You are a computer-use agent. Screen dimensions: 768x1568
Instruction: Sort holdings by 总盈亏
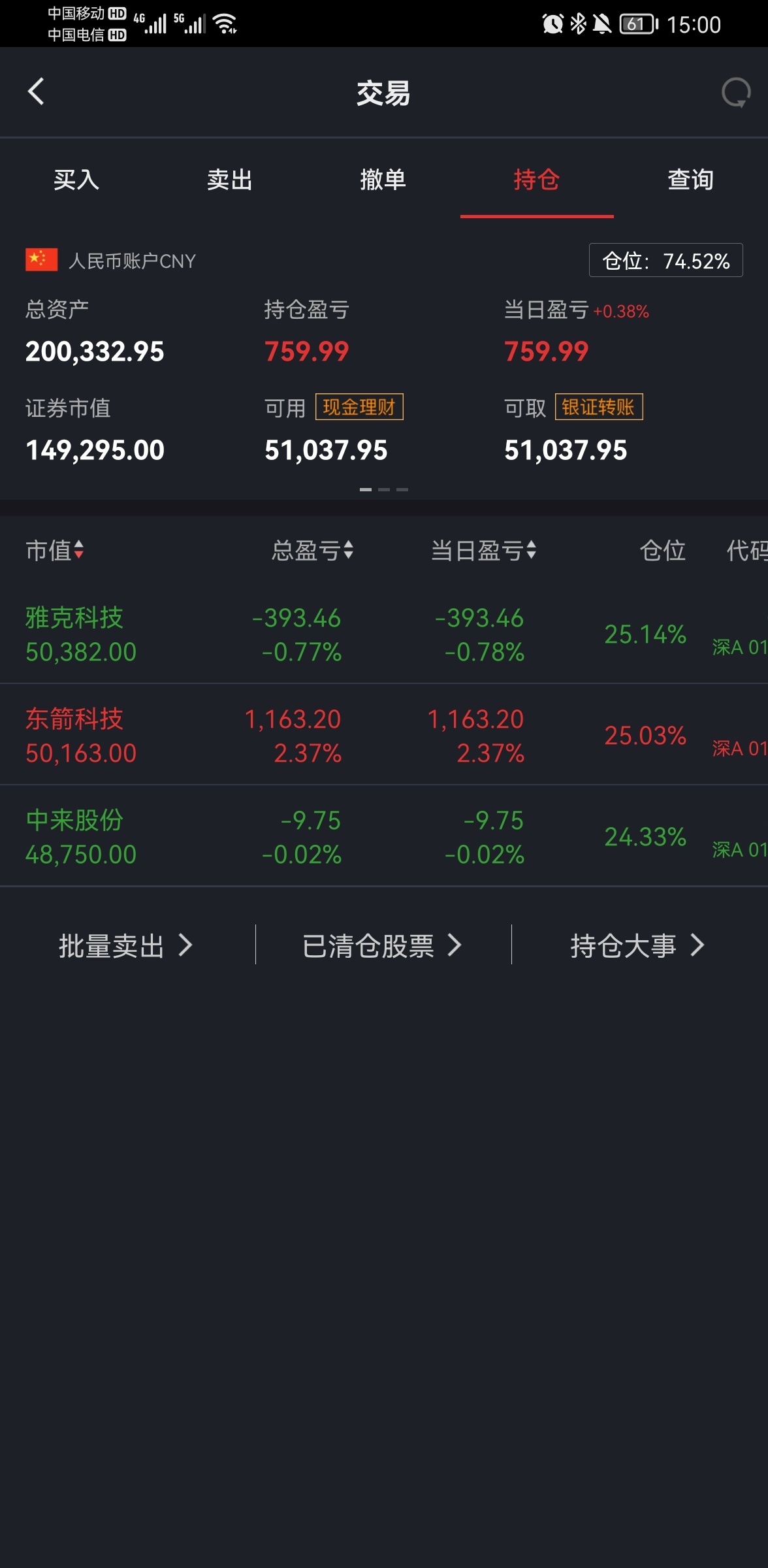pos(313,550)
